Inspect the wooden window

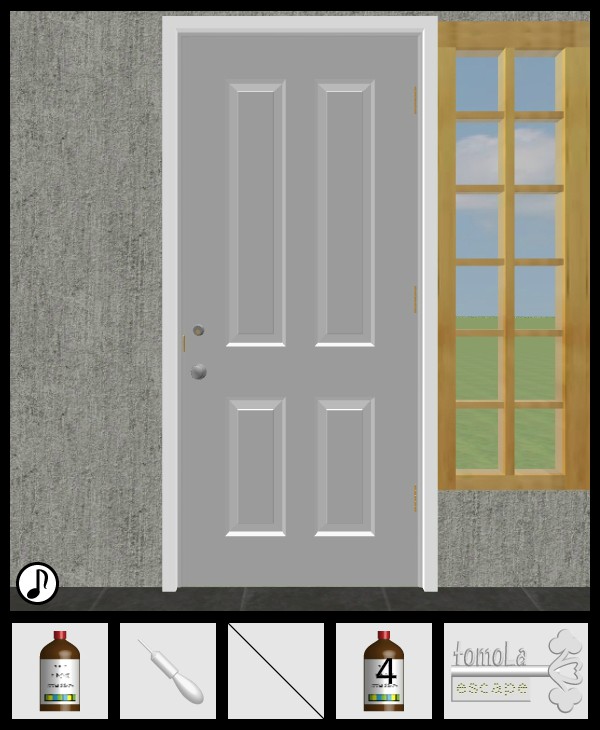coord(510,260)
